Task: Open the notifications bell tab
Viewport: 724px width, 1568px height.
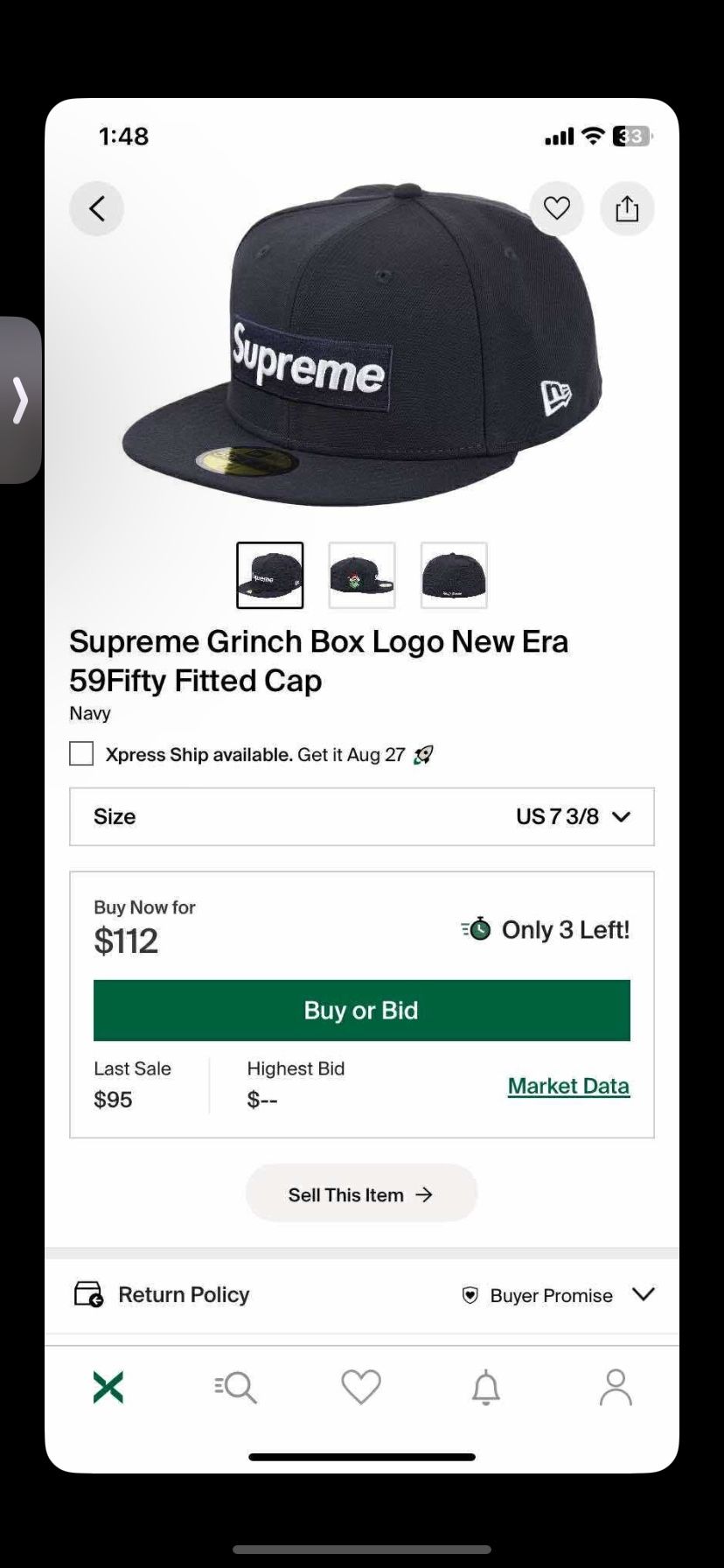Action: 486,1388
